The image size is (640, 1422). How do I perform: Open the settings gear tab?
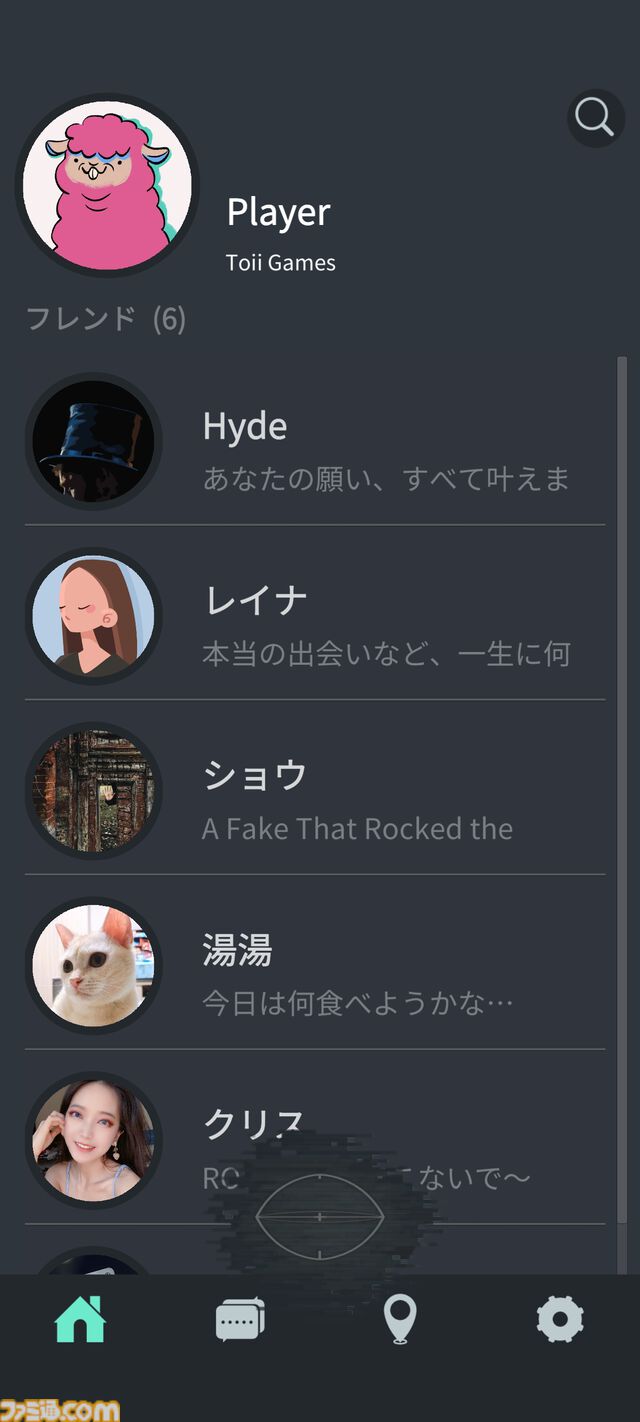point(560,1319)
